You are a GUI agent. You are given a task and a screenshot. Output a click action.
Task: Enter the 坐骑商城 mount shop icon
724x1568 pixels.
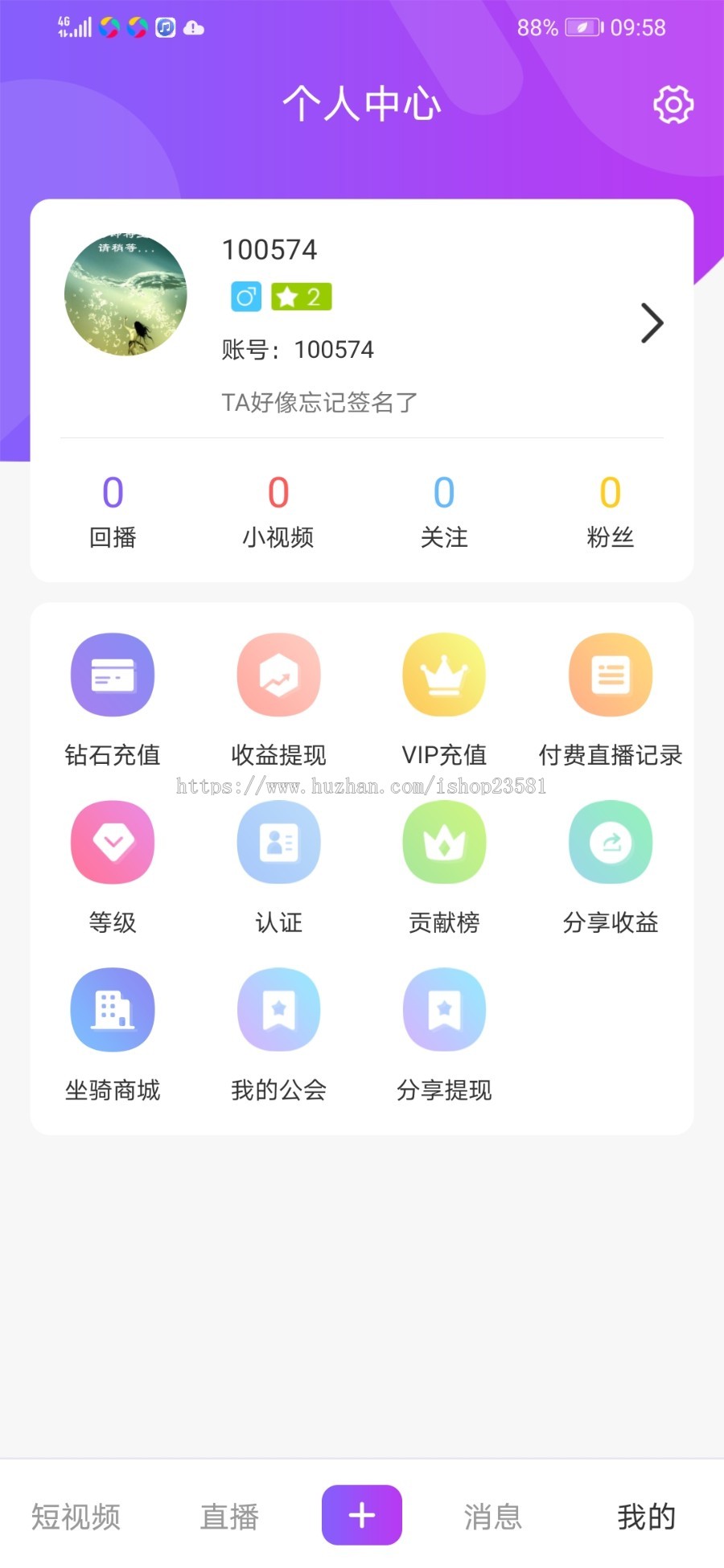point(113,1009)
